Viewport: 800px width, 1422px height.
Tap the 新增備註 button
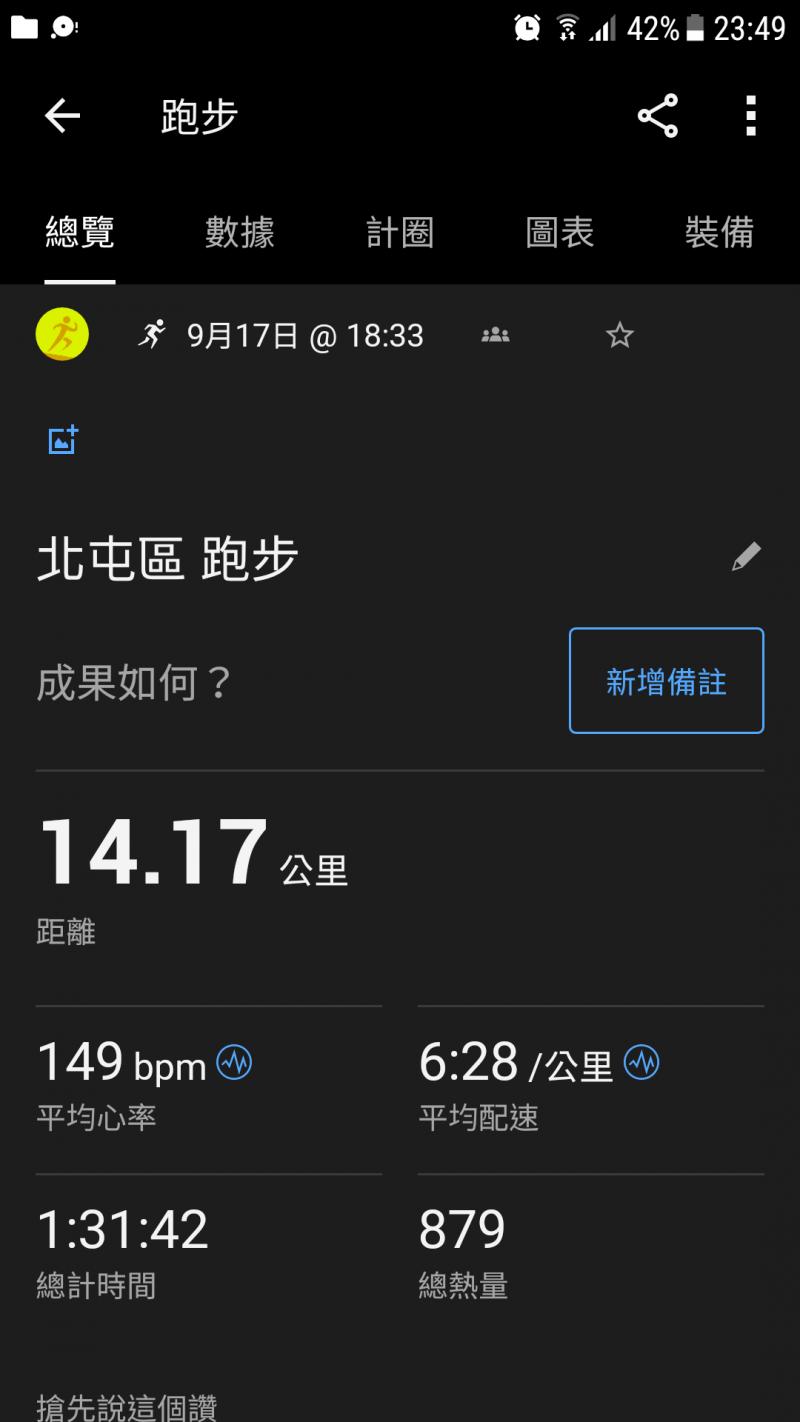pyautogui.click(x=666, y=681)
